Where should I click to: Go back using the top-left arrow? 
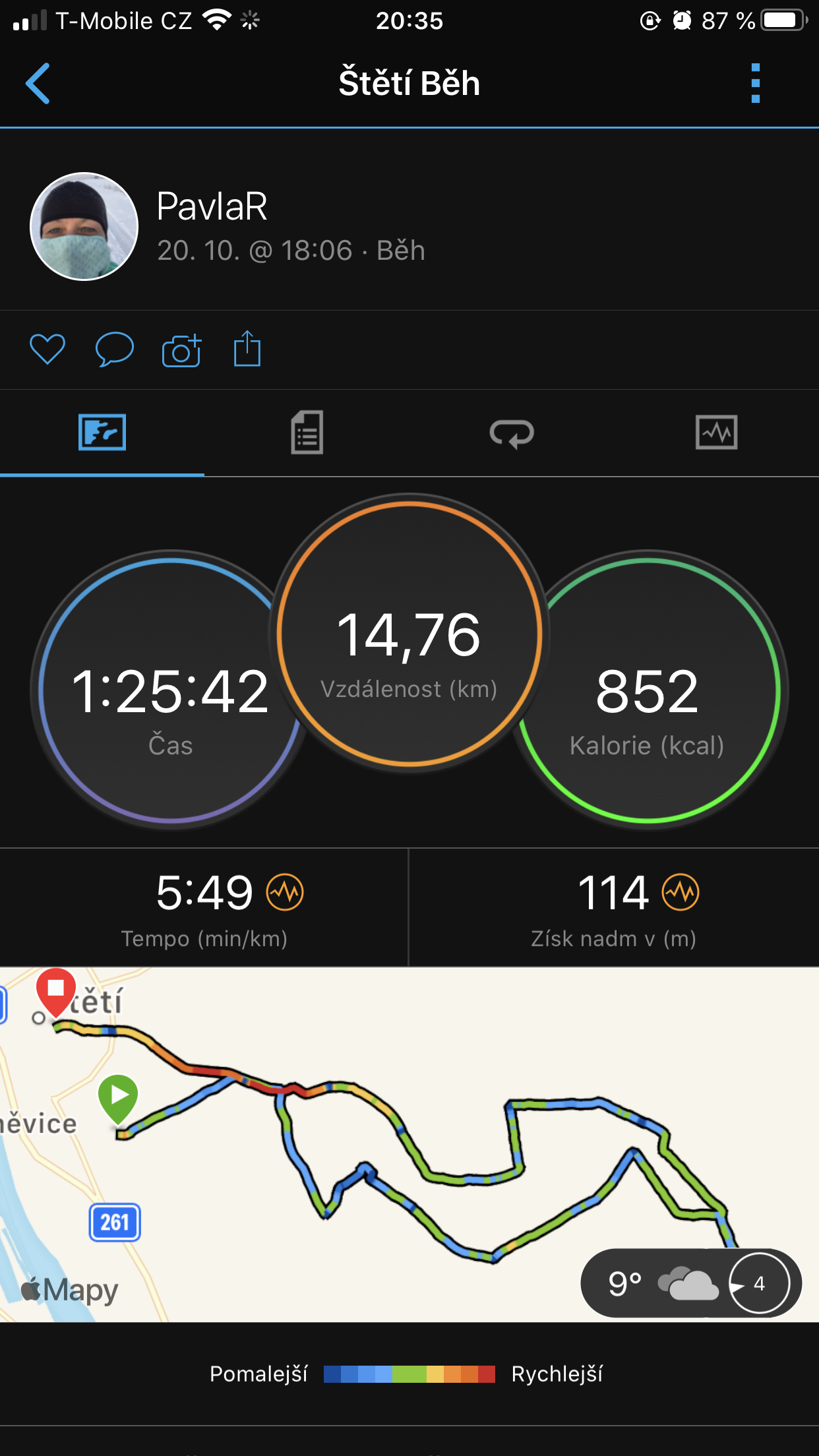click(38, 84)
